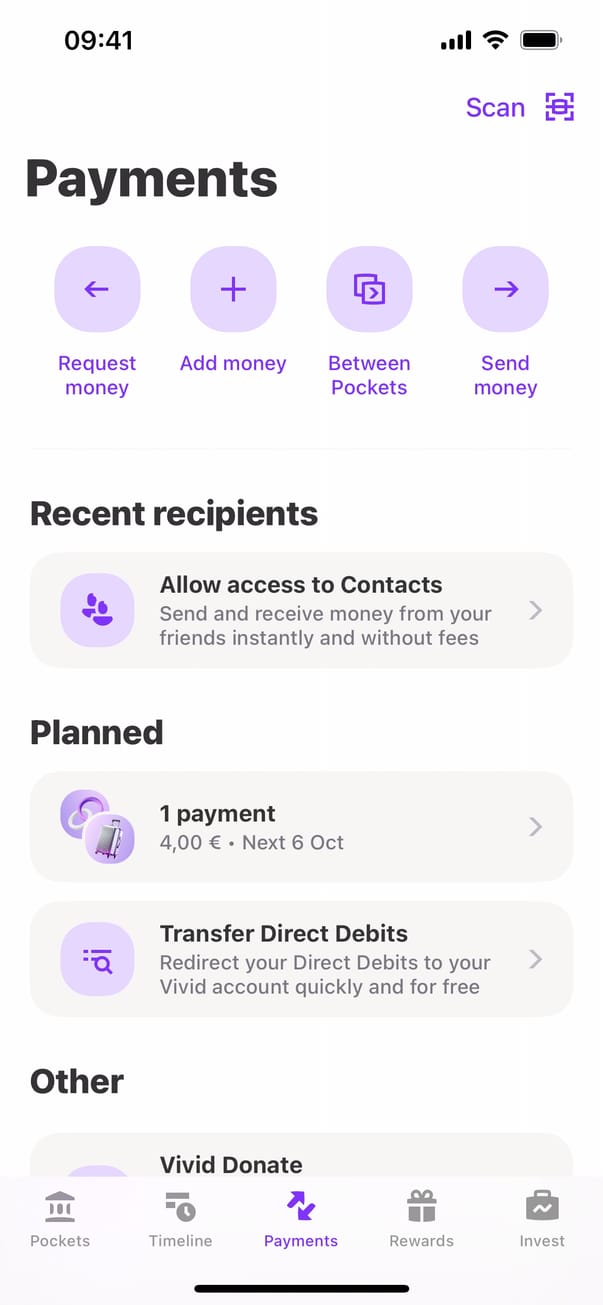This screenshot has width=603, height=1305.
Task: Choose Send money
Action: [x=505, y=290]
